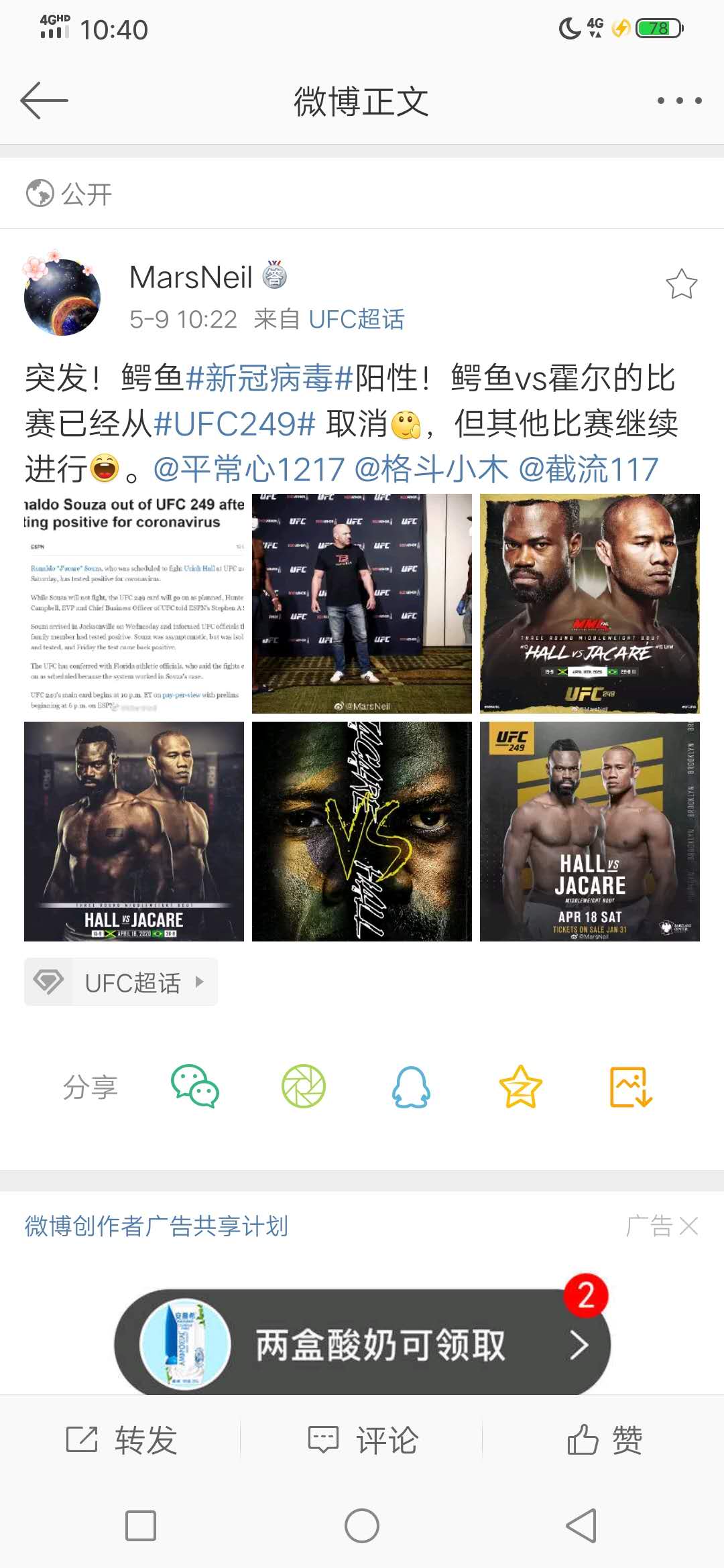Open MarsNeil's profile avatar
The image size is (724, 1568).
click(x=62, y=298)
